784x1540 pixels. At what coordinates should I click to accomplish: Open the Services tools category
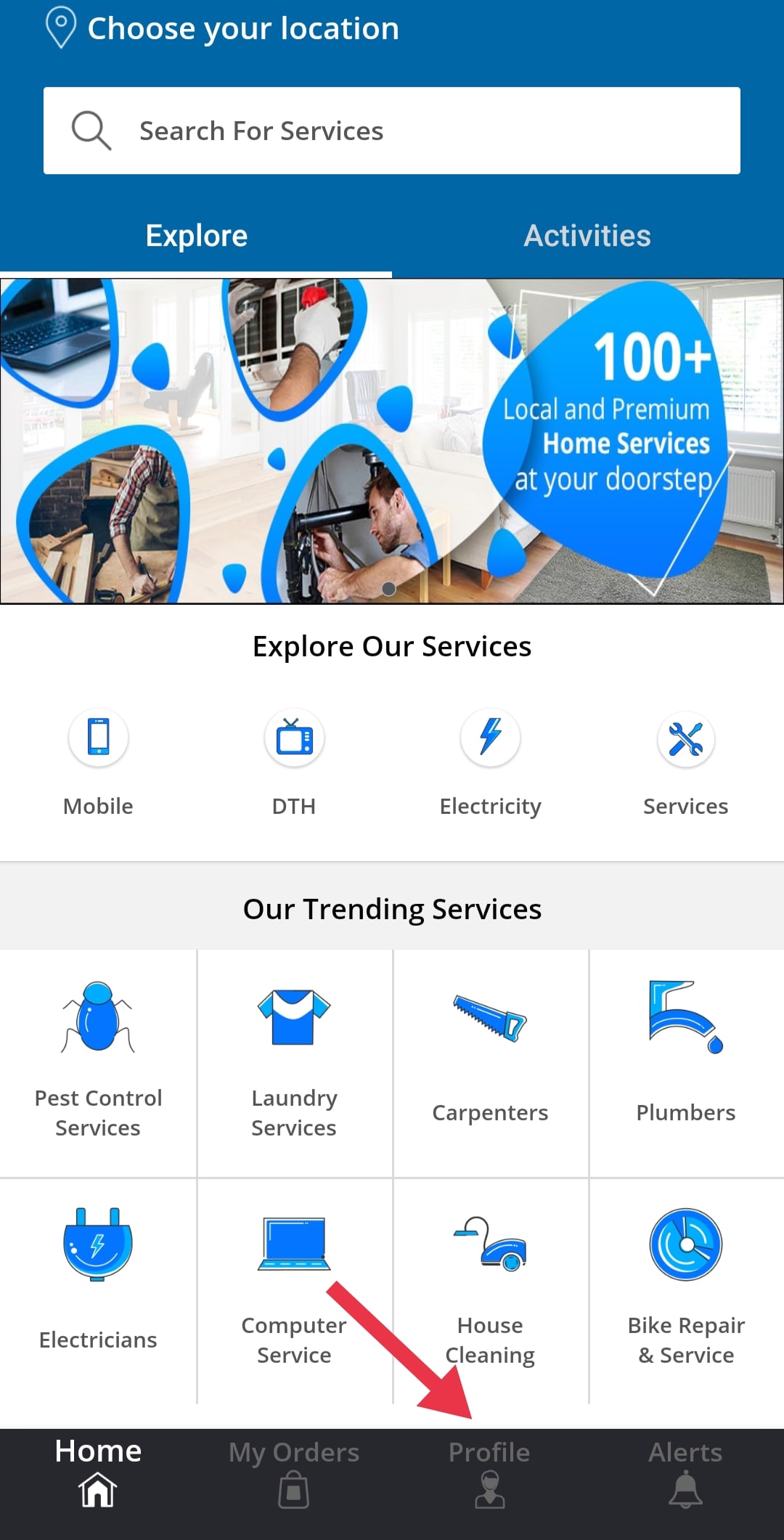pyautogui.click(x=685, y=761)
